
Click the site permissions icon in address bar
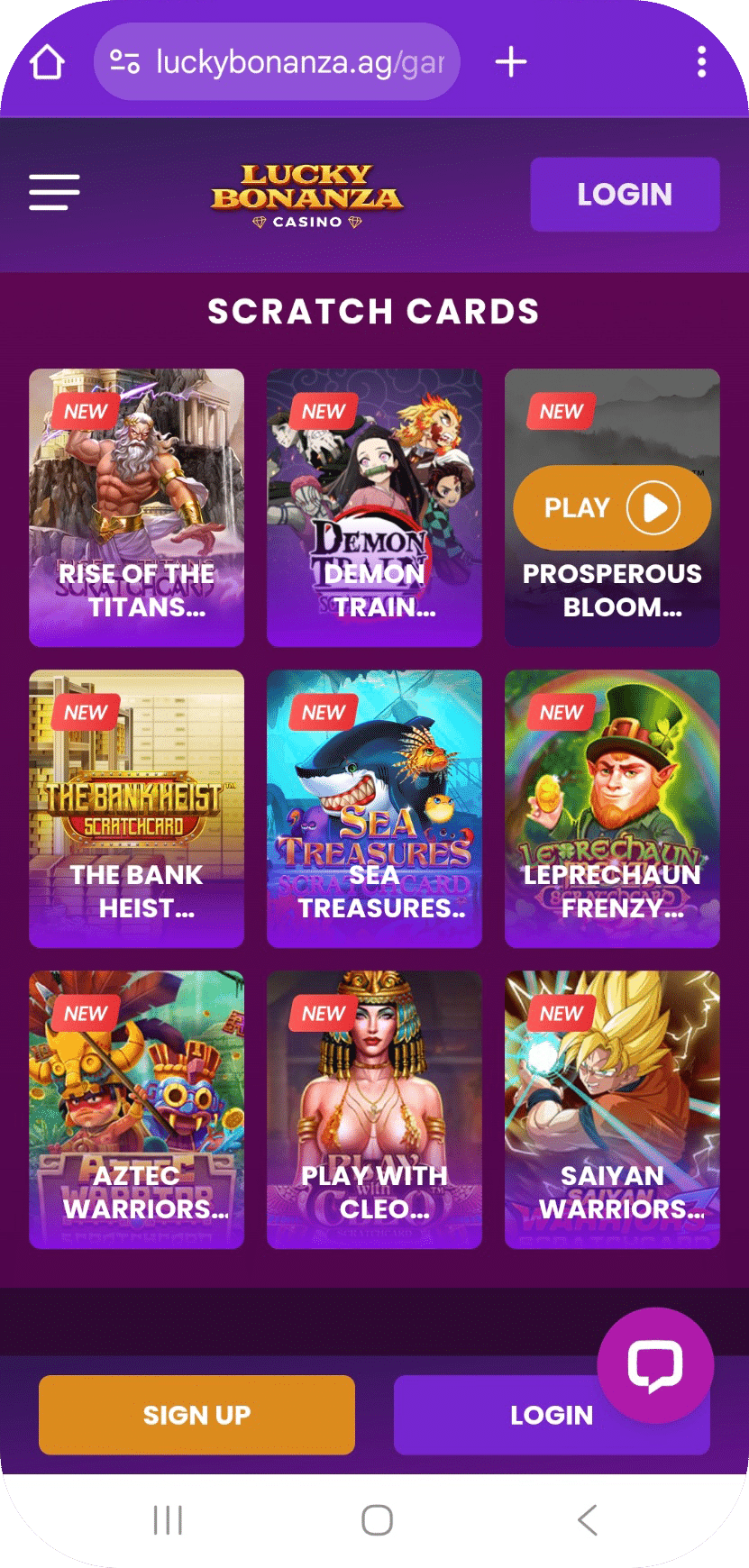pos(124,61)
